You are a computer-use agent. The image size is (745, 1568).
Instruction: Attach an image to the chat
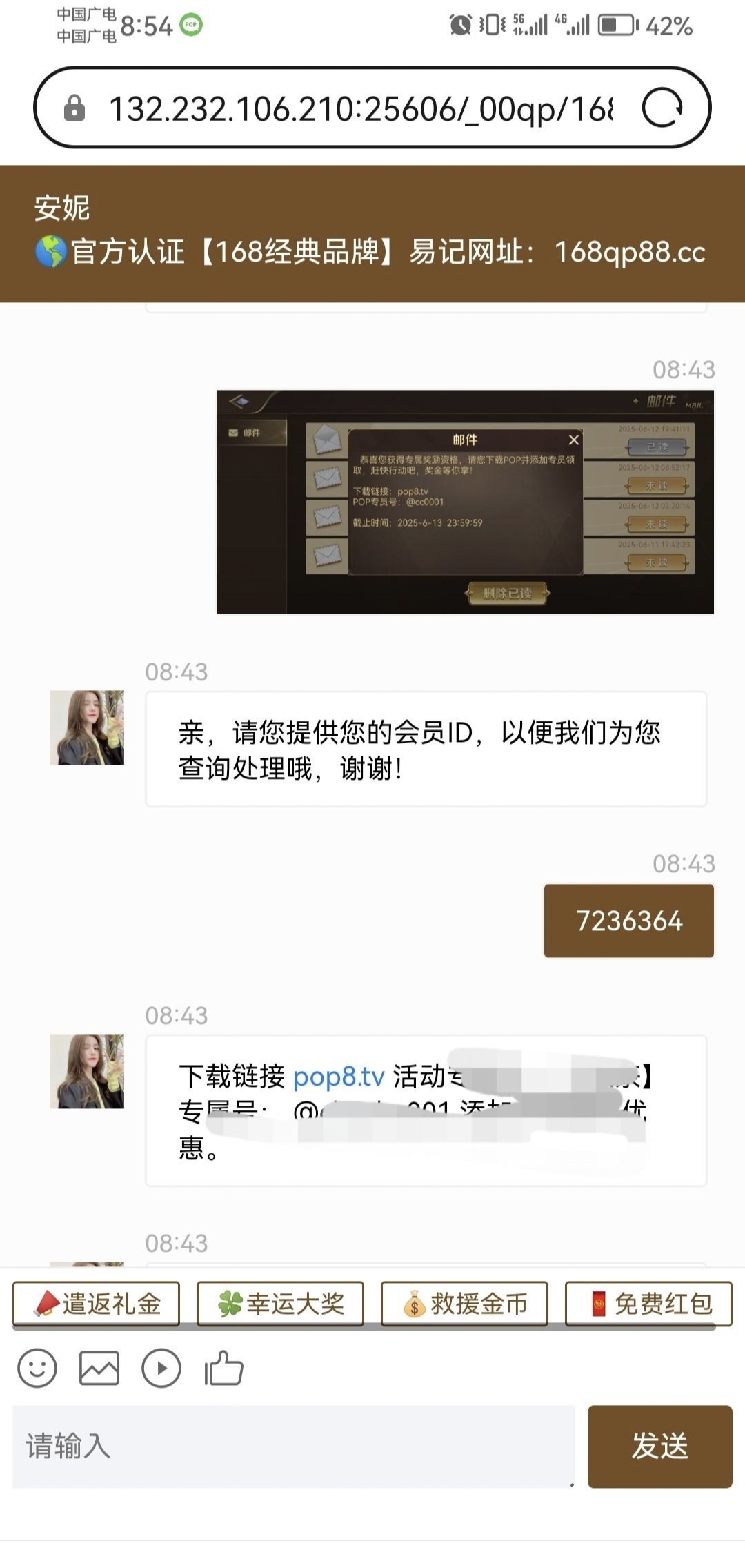click(x=99, y=1368)
